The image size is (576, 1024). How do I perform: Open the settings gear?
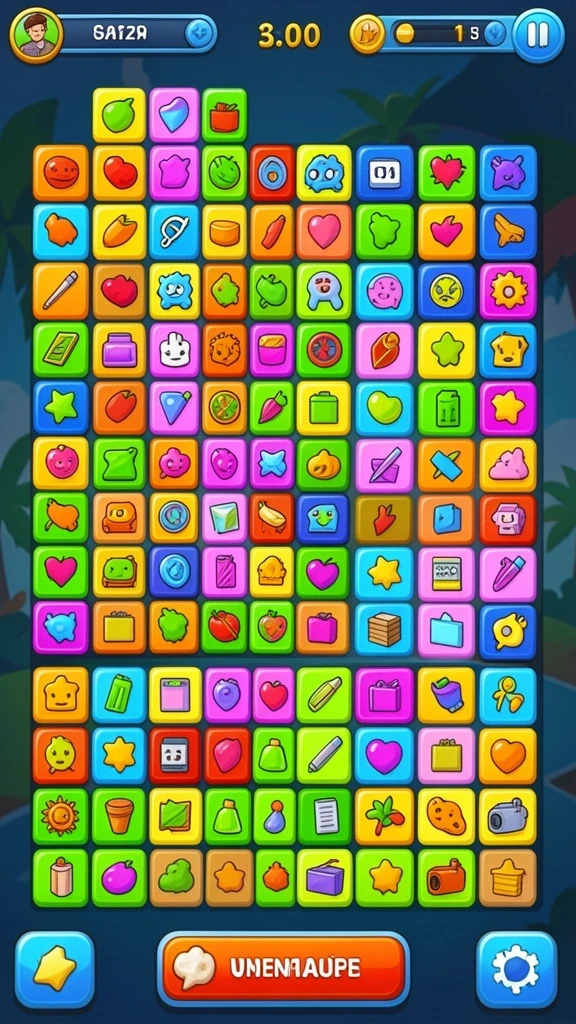pyautogui.click(x=516, y=969)
